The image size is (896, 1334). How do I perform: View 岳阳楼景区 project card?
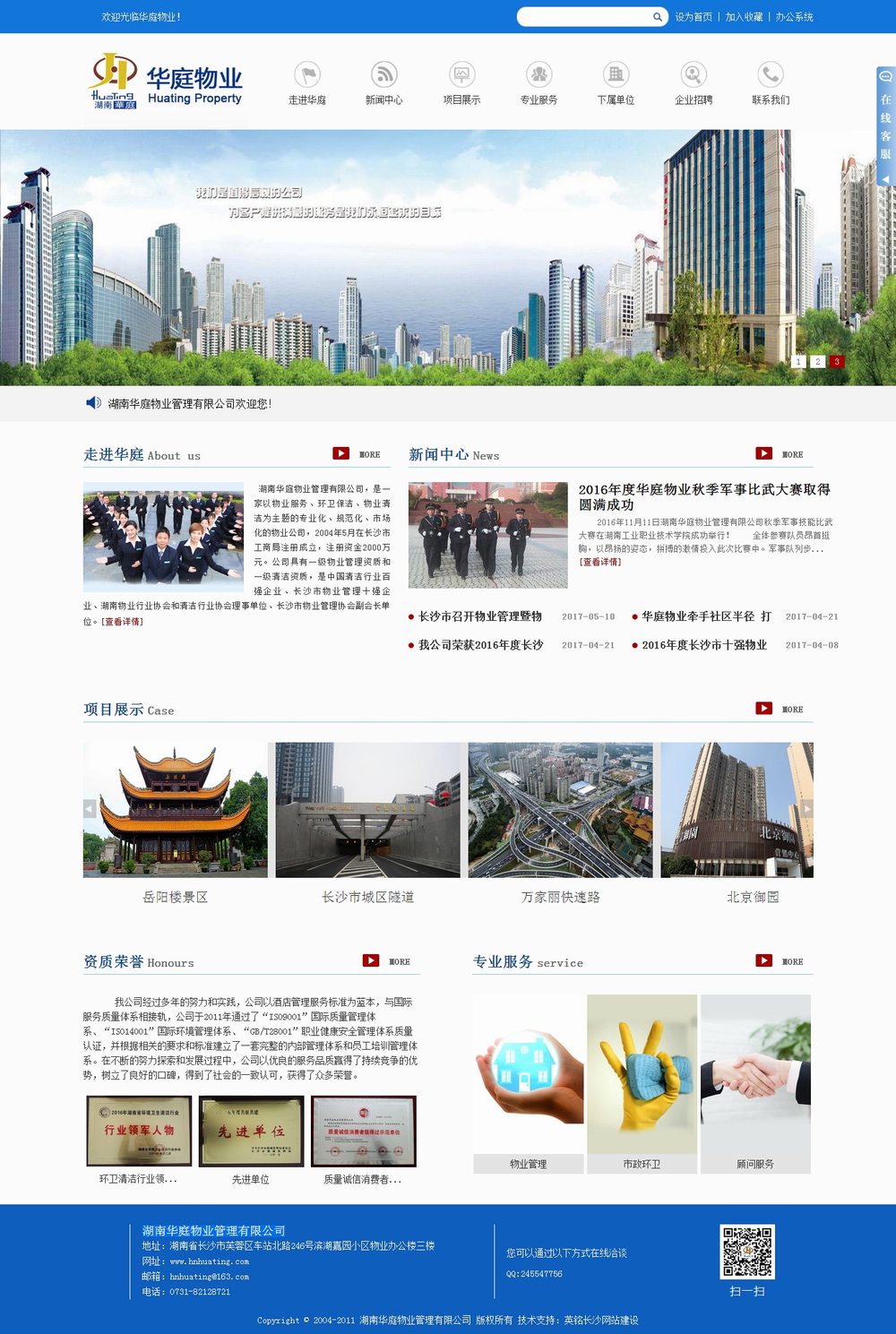coord(176,810)
